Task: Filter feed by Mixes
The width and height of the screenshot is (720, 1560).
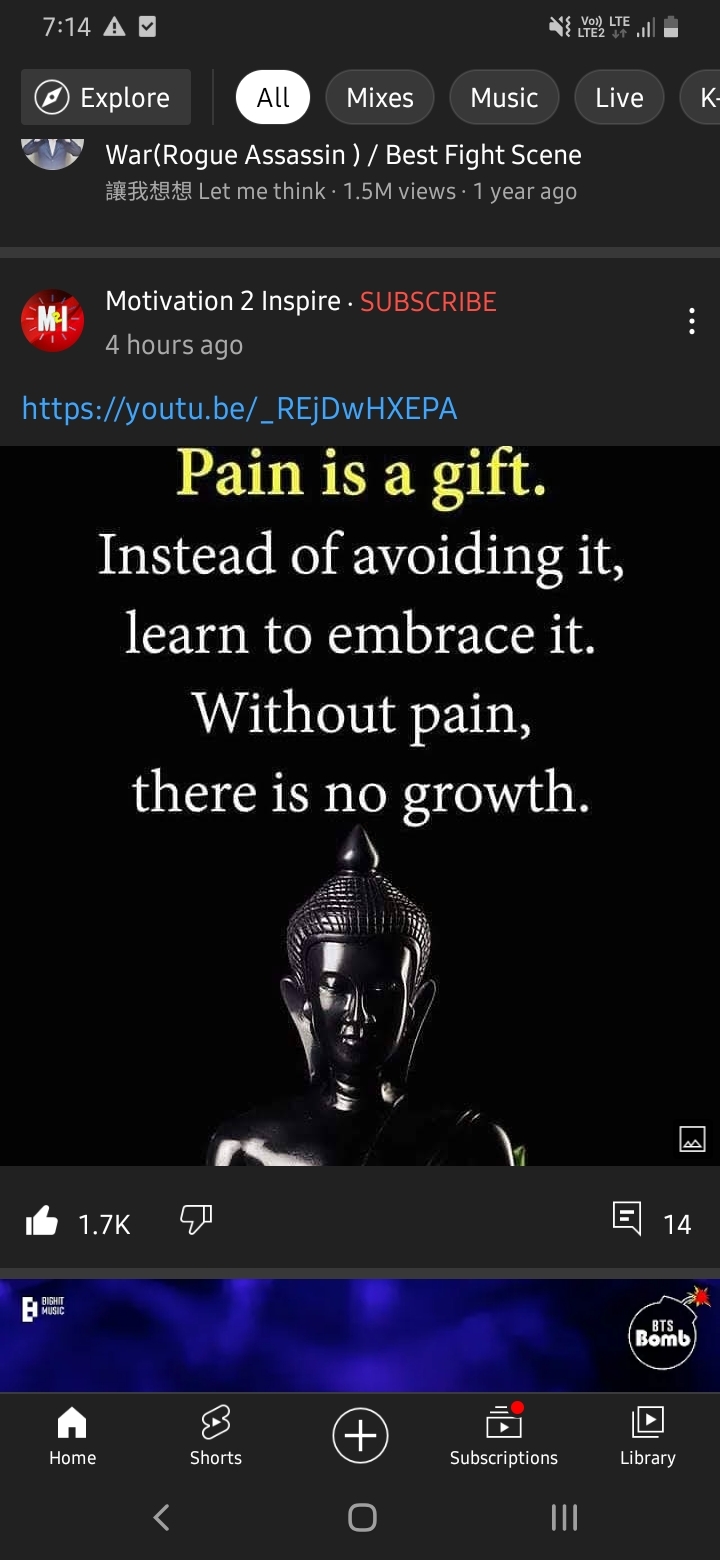Action: [380, 97]
